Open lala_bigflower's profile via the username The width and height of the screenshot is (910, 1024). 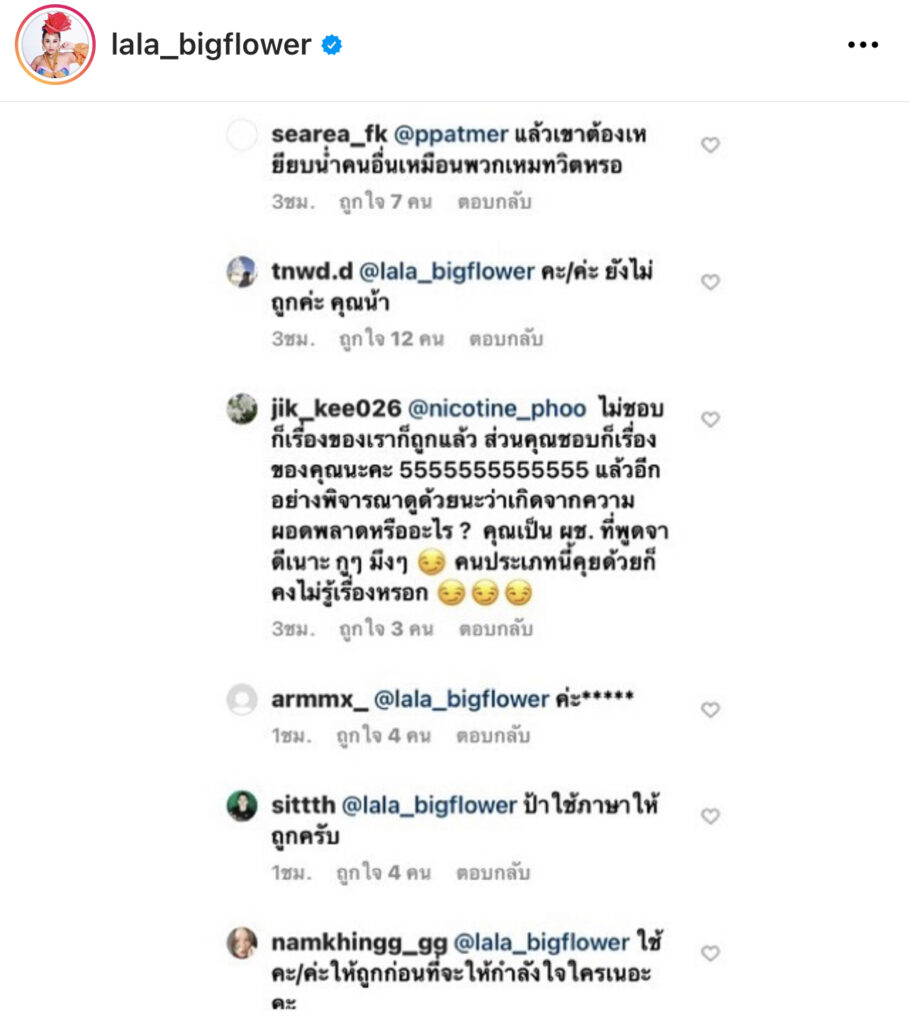pos(212,45)
